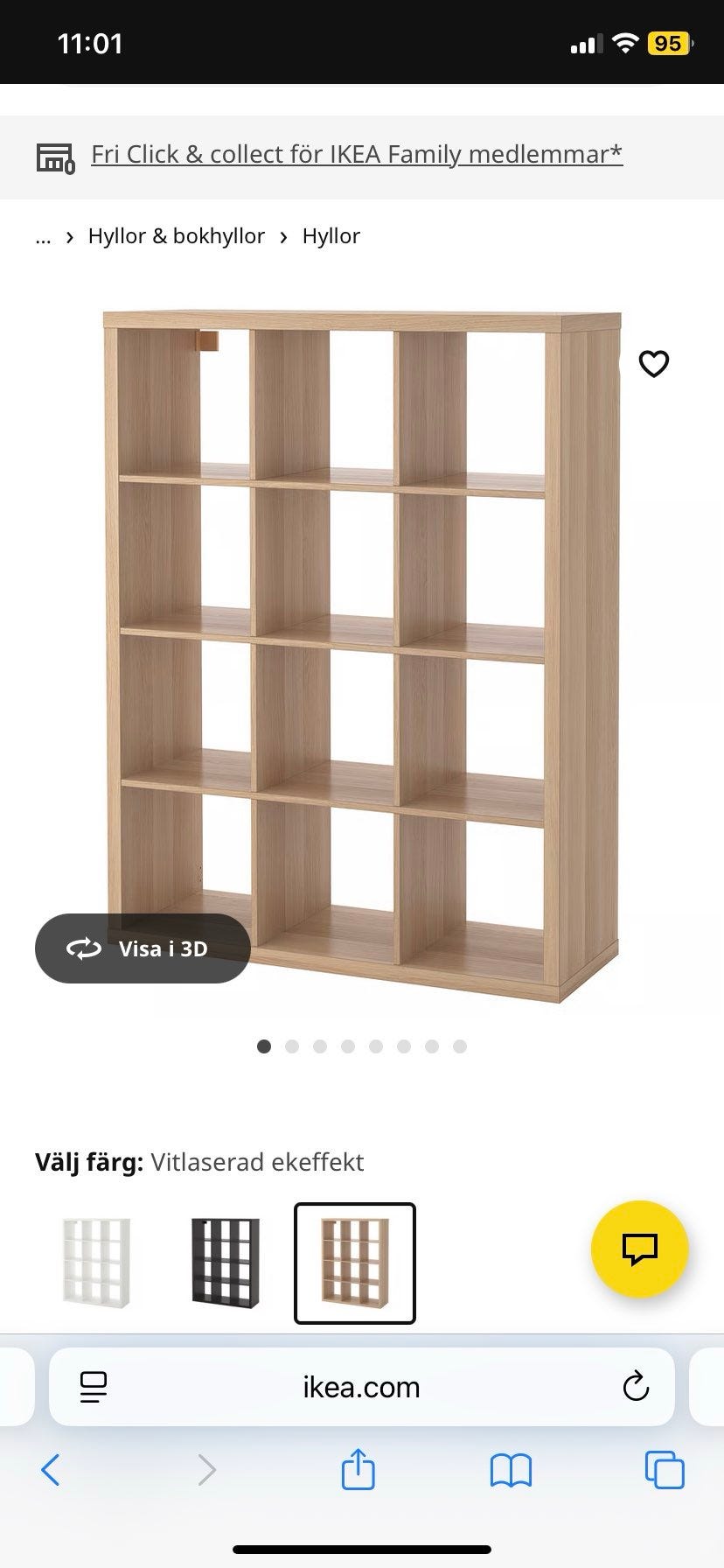Select the second image indicator dot

[x=292, y=1046]
